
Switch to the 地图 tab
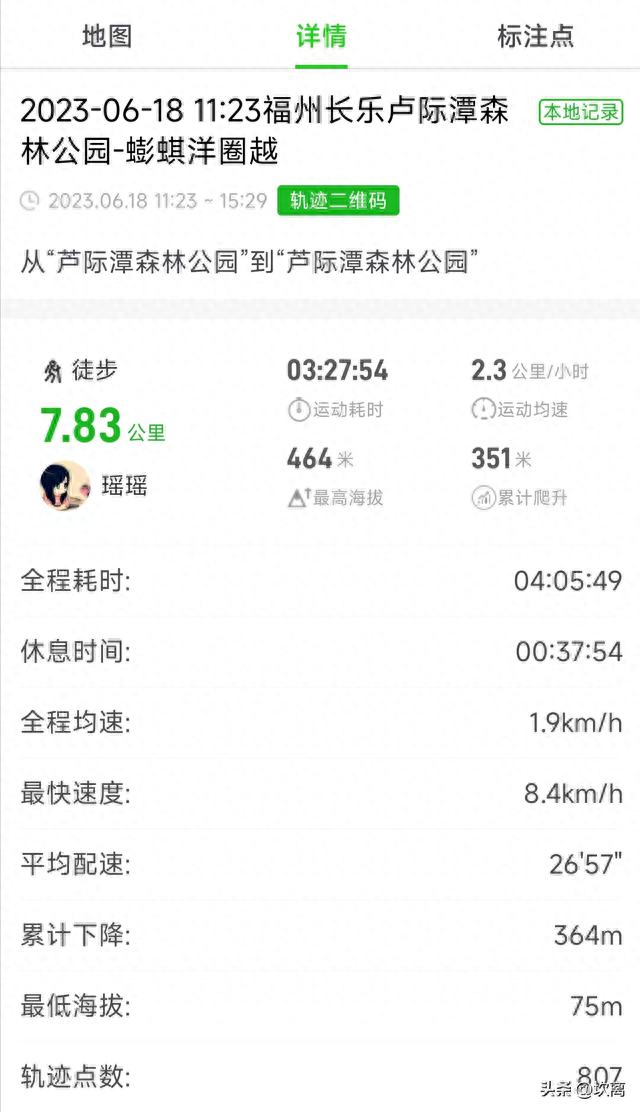click(x=107, y=35)
